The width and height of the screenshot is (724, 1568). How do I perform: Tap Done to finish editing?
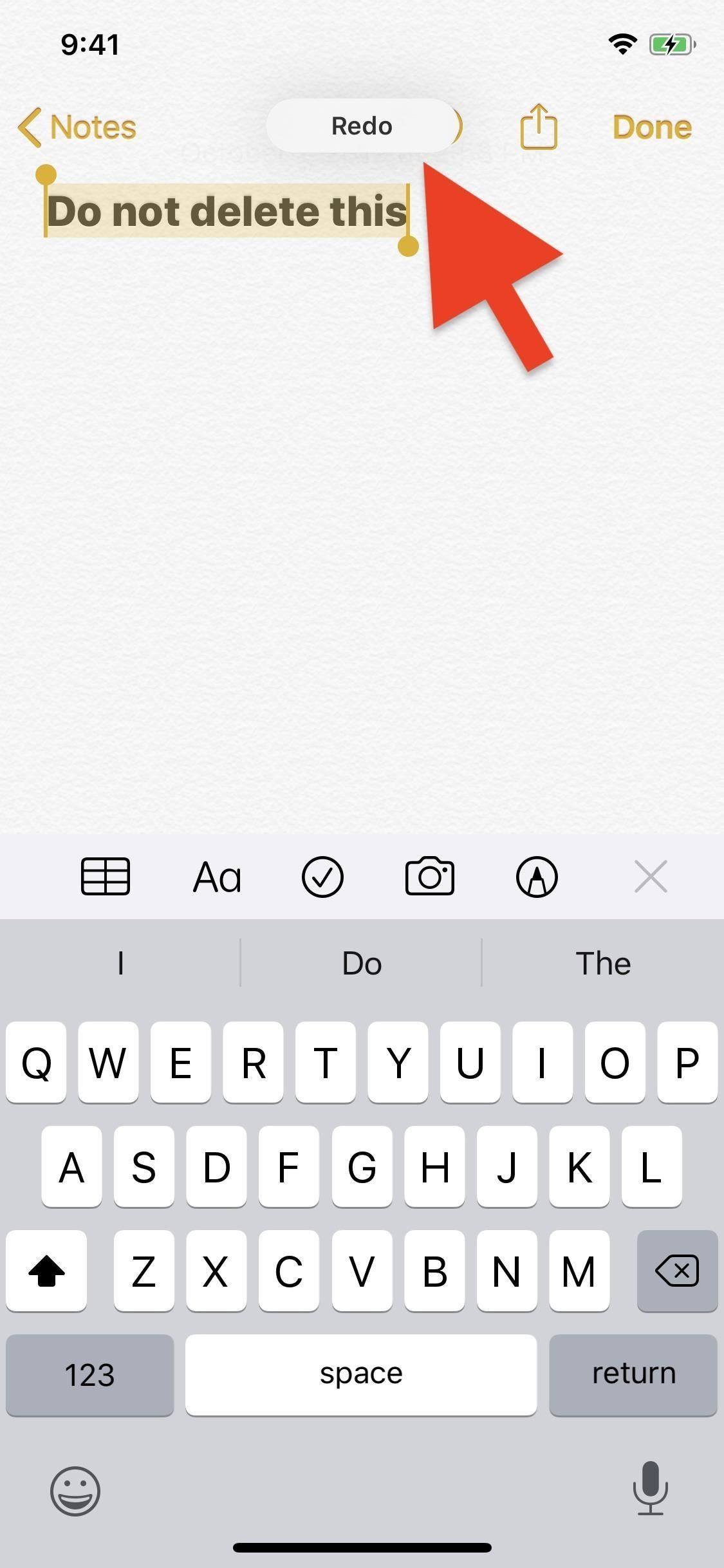(x=651, y=127)
